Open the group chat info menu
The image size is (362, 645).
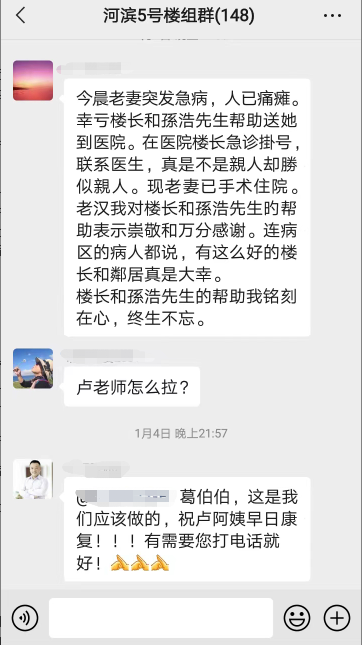coord(332,16)
